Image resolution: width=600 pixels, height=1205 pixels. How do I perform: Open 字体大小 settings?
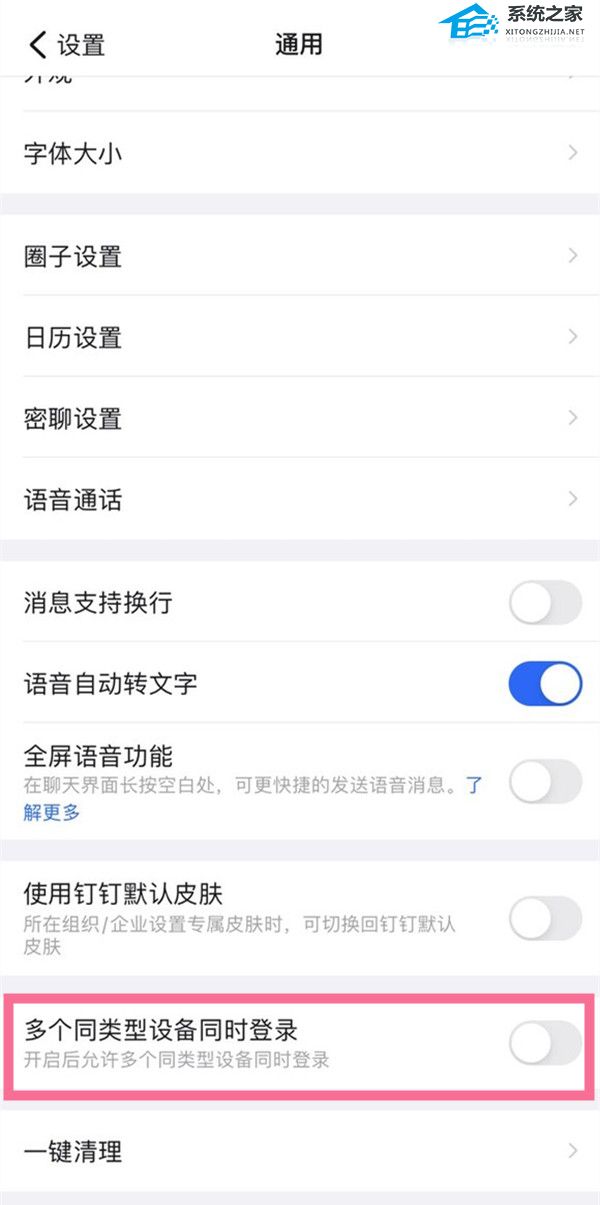300,154
